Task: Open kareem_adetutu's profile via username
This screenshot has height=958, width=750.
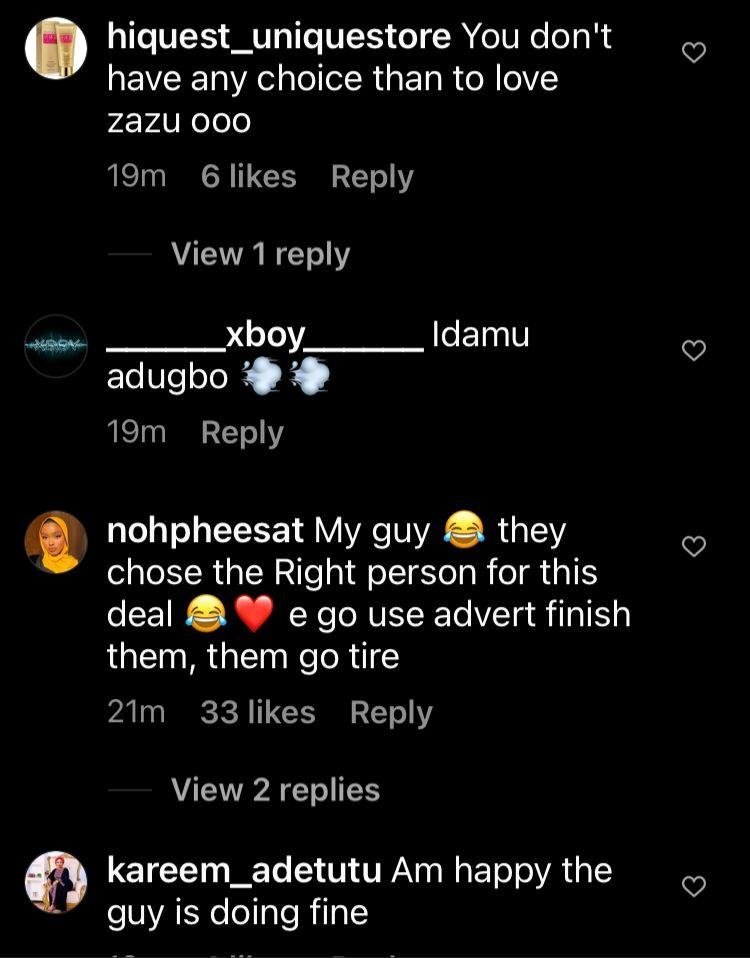Action: click(243, 870)
